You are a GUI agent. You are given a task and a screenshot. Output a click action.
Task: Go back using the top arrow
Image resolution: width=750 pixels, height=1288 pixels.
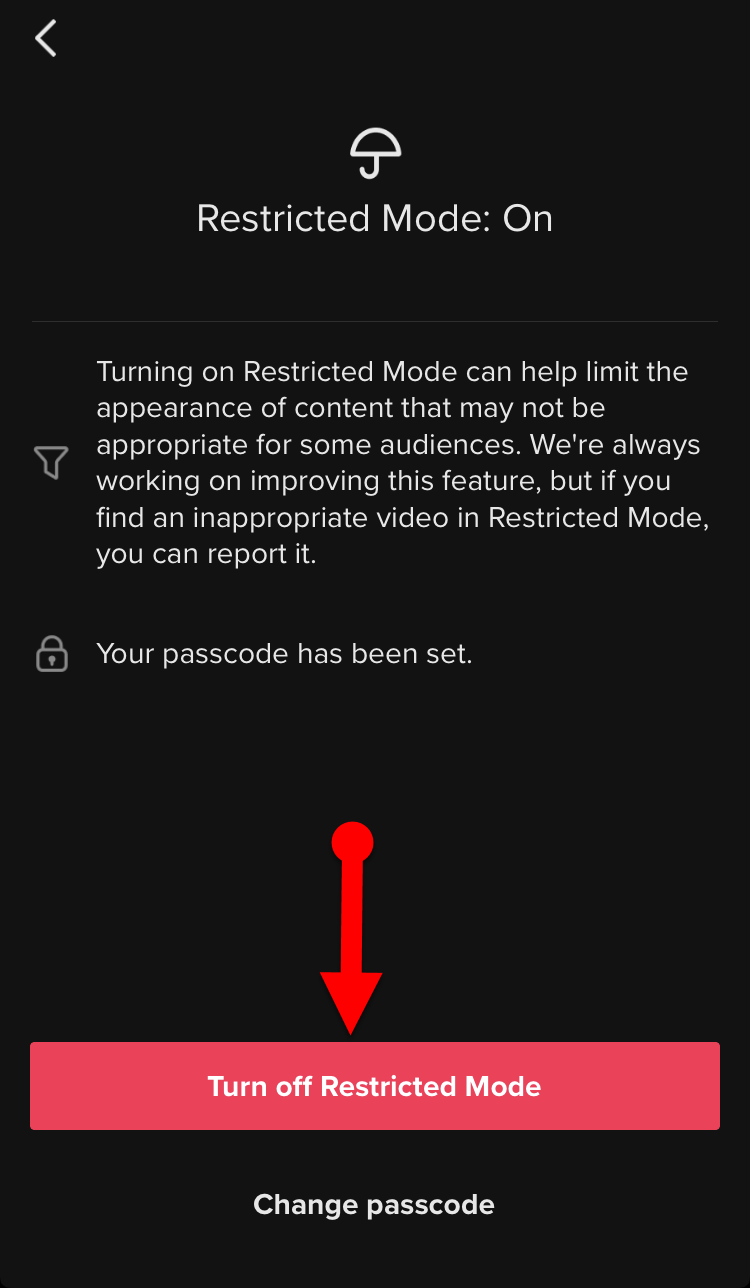pos(46,39)
